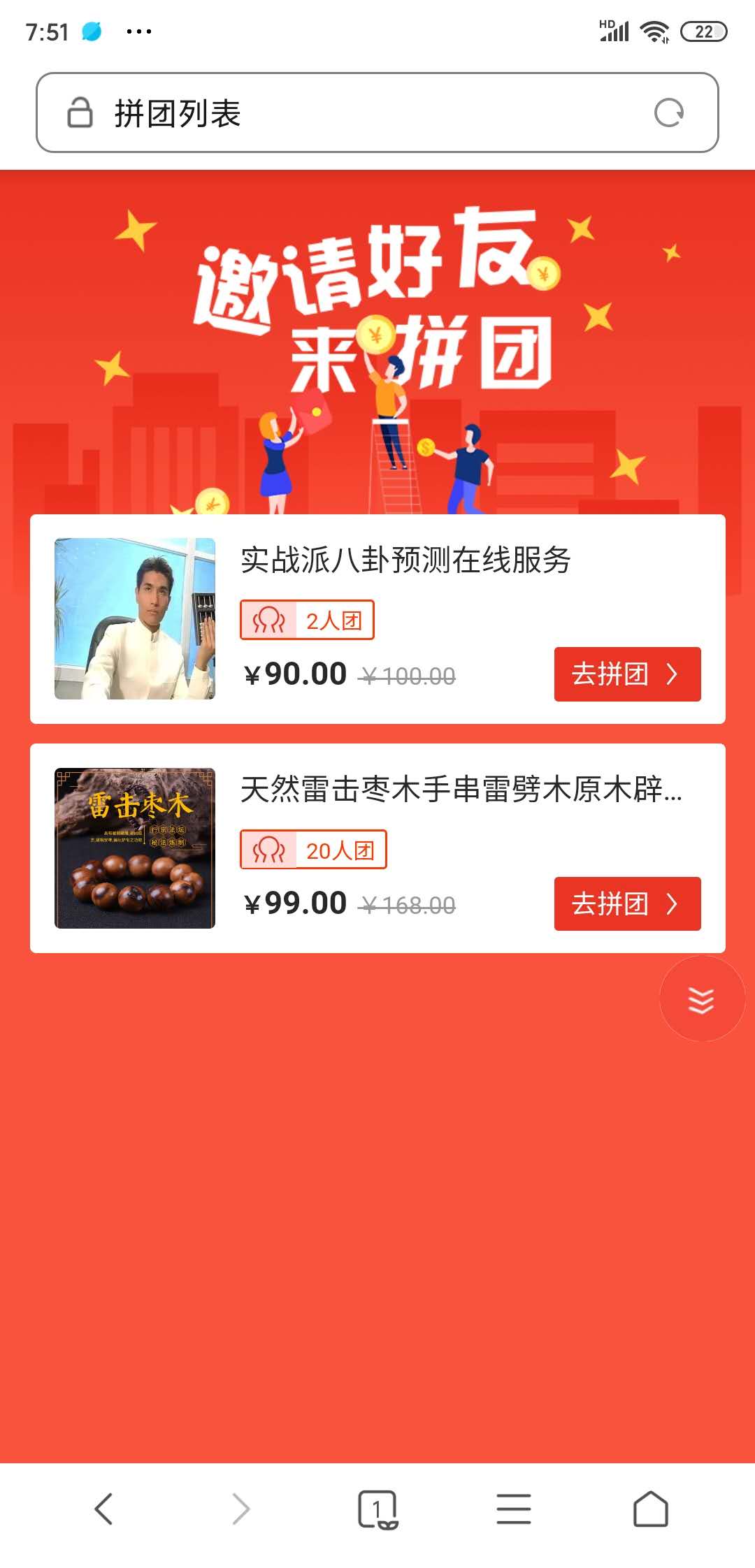Go to the browser home page
Screen dimensions: 755x1568
(650, 1509)
